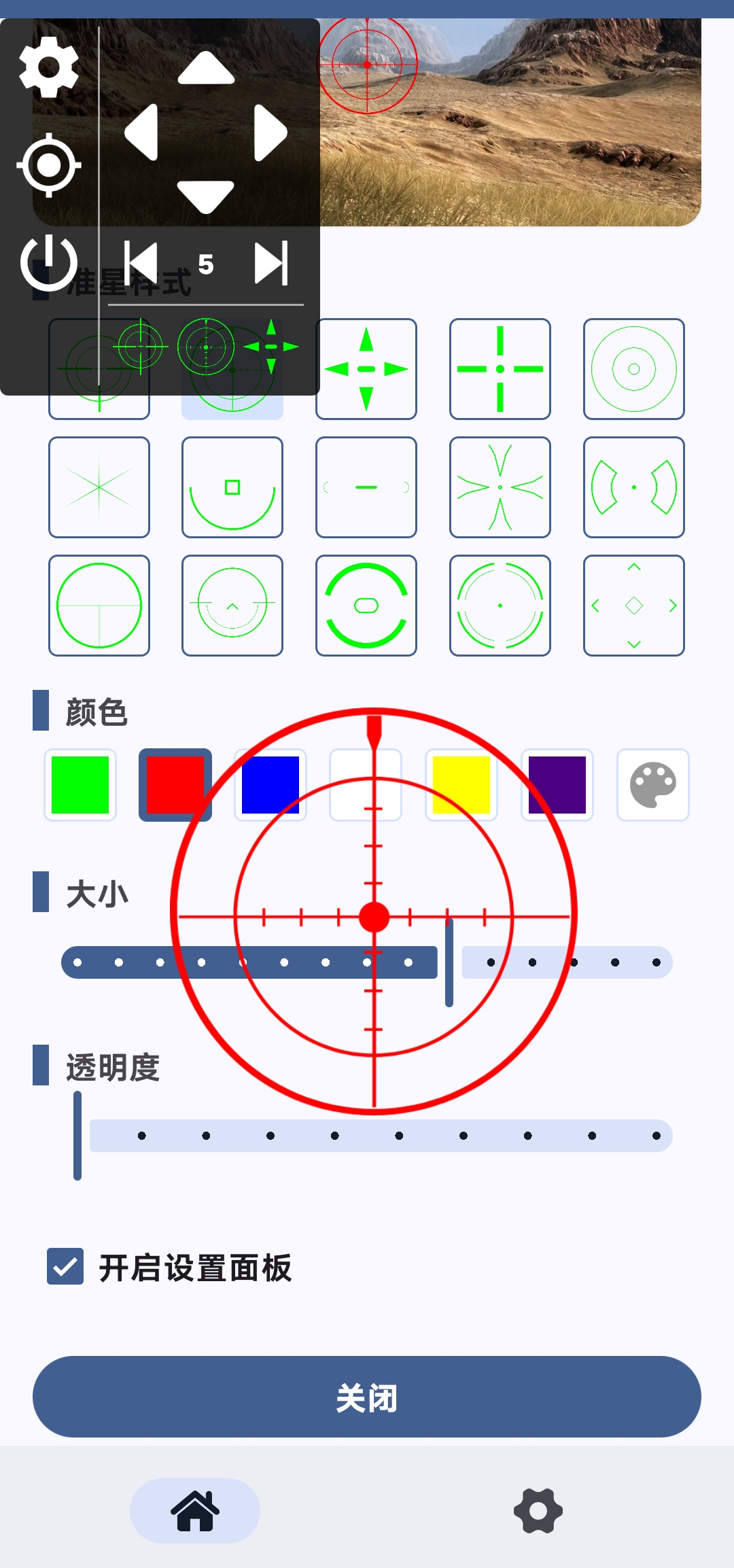Select the four-arrows crosshair style
The height and width of the screenshot is (1568, 734).
(x=366, y=369)
